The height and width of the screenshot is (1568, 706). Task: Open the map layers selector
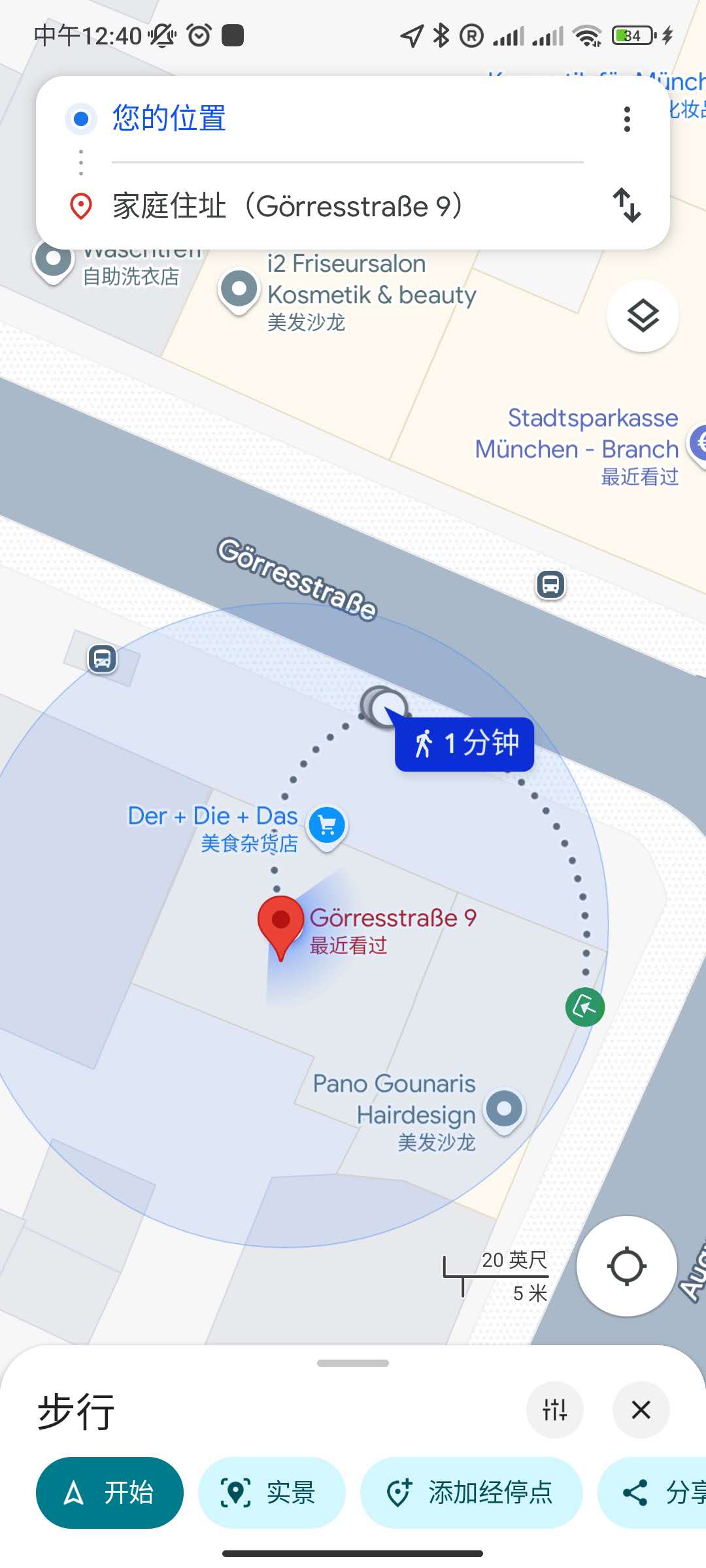coord(643,316)
